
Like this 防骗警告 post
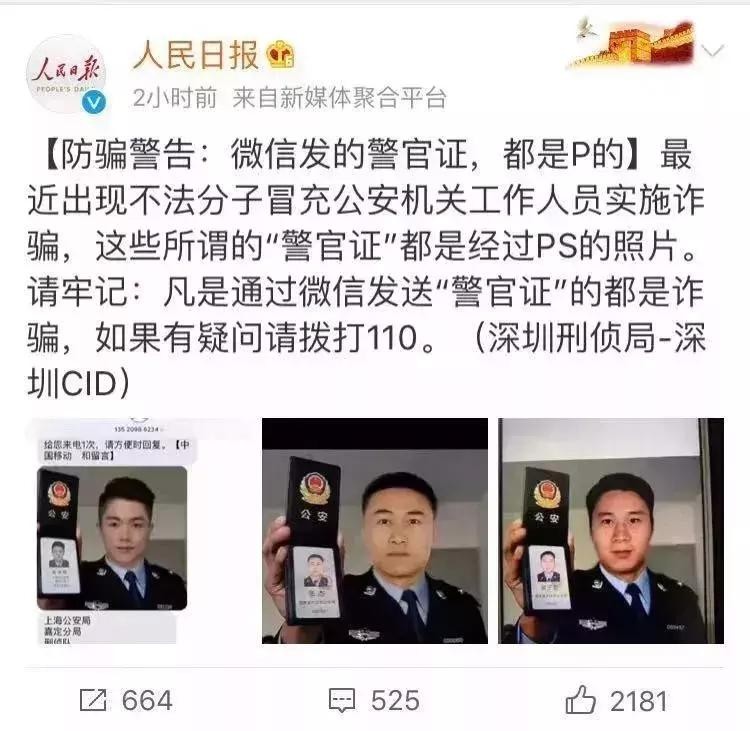pos(619,700)
